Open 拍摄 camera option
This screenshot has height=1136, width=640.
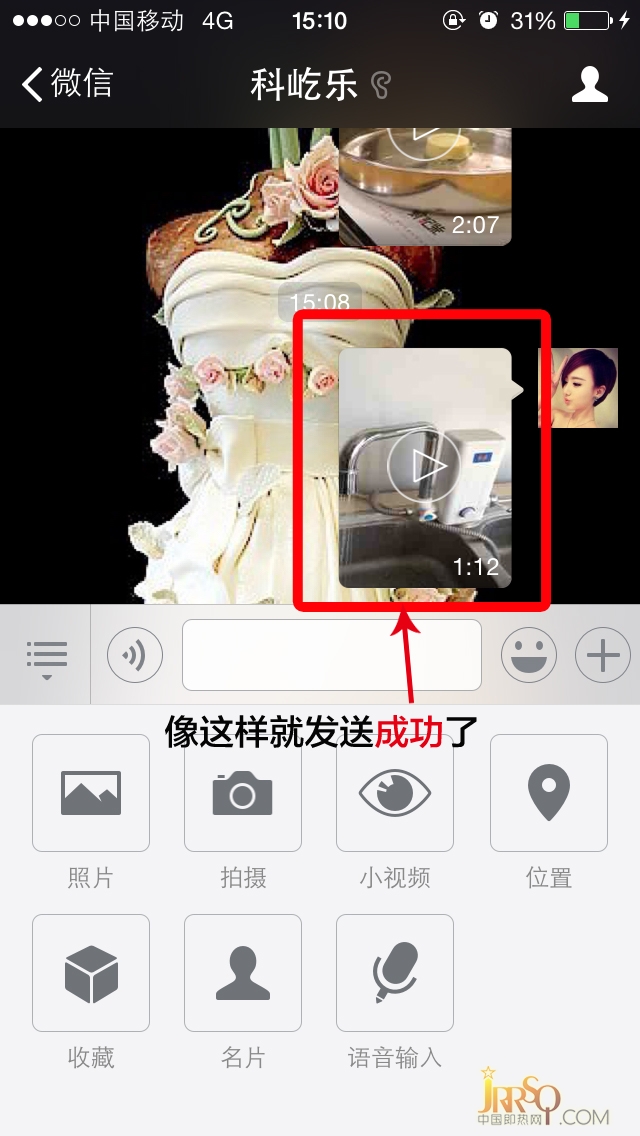243,793
